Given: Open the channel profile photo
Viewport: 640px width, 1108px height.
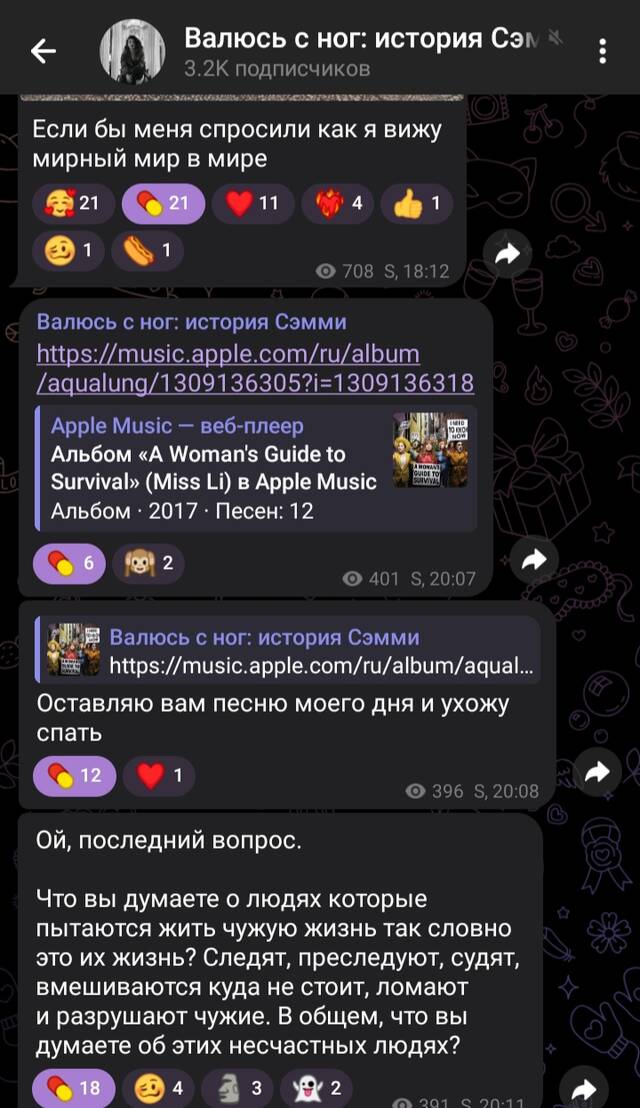Looking at the screenshot, I should (132, 51).
